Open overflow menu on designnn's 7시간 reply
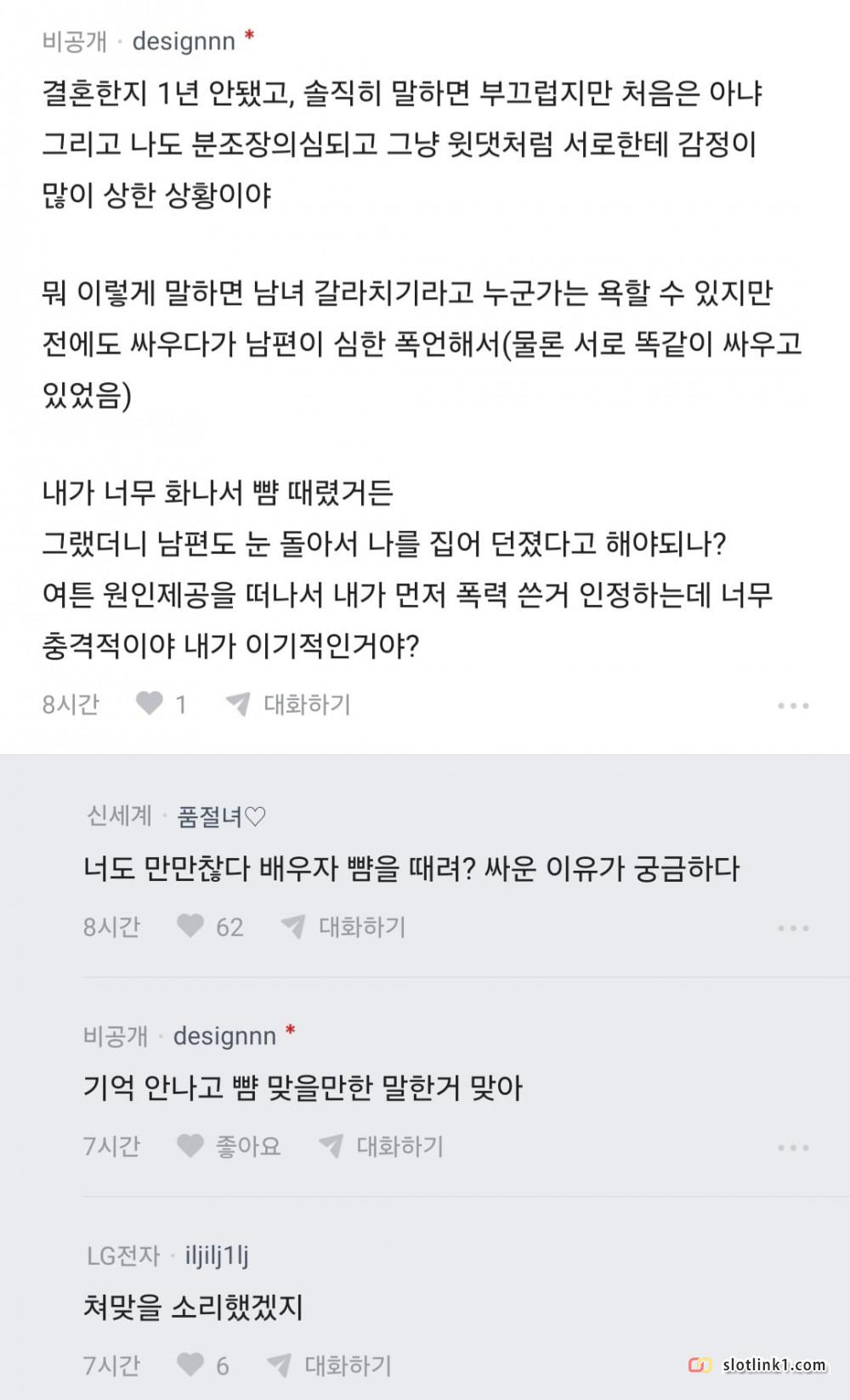The height and width of the screenshot is (1400, 850). click(x=793, y=1148)
